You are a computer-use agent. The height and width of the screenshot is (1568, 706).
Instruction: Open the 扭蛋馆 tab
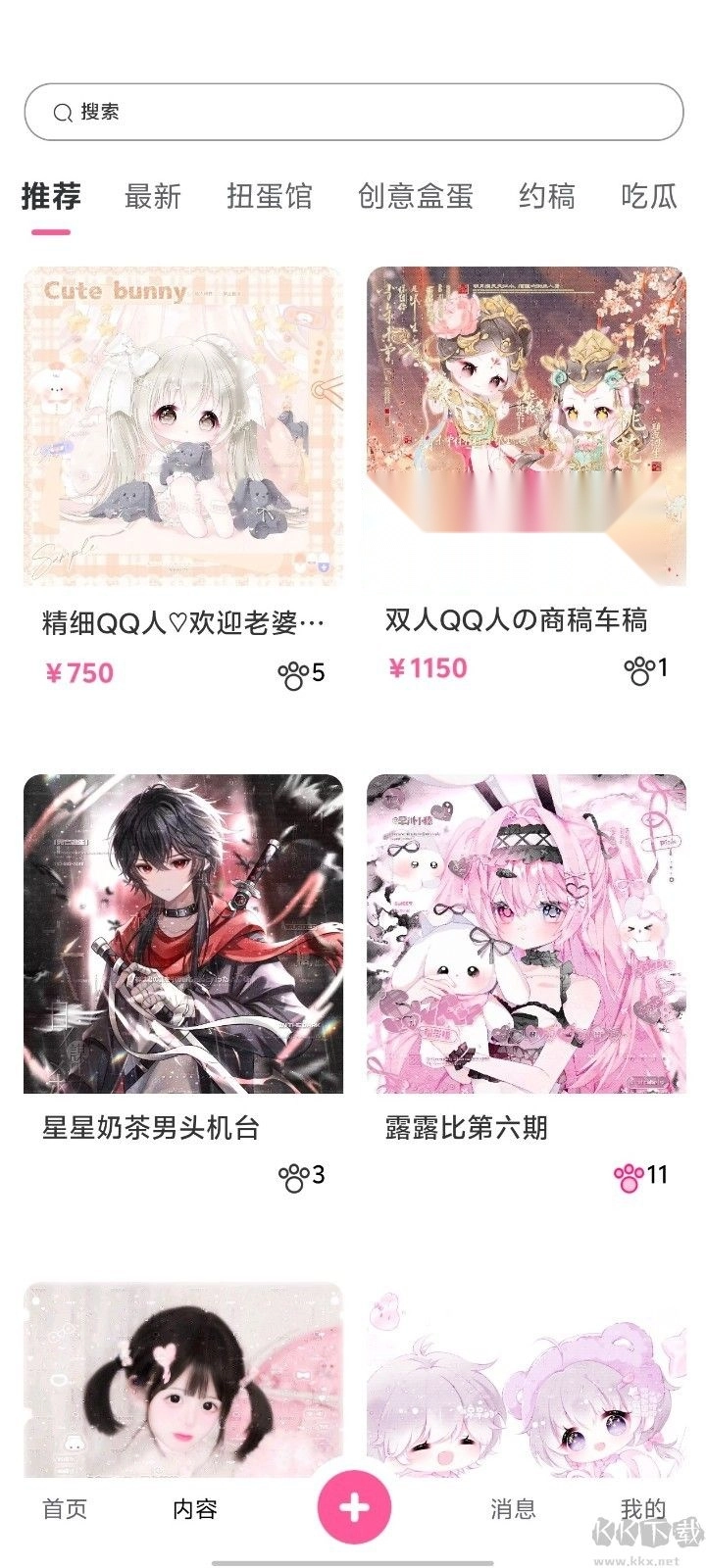tap(270, 196)
